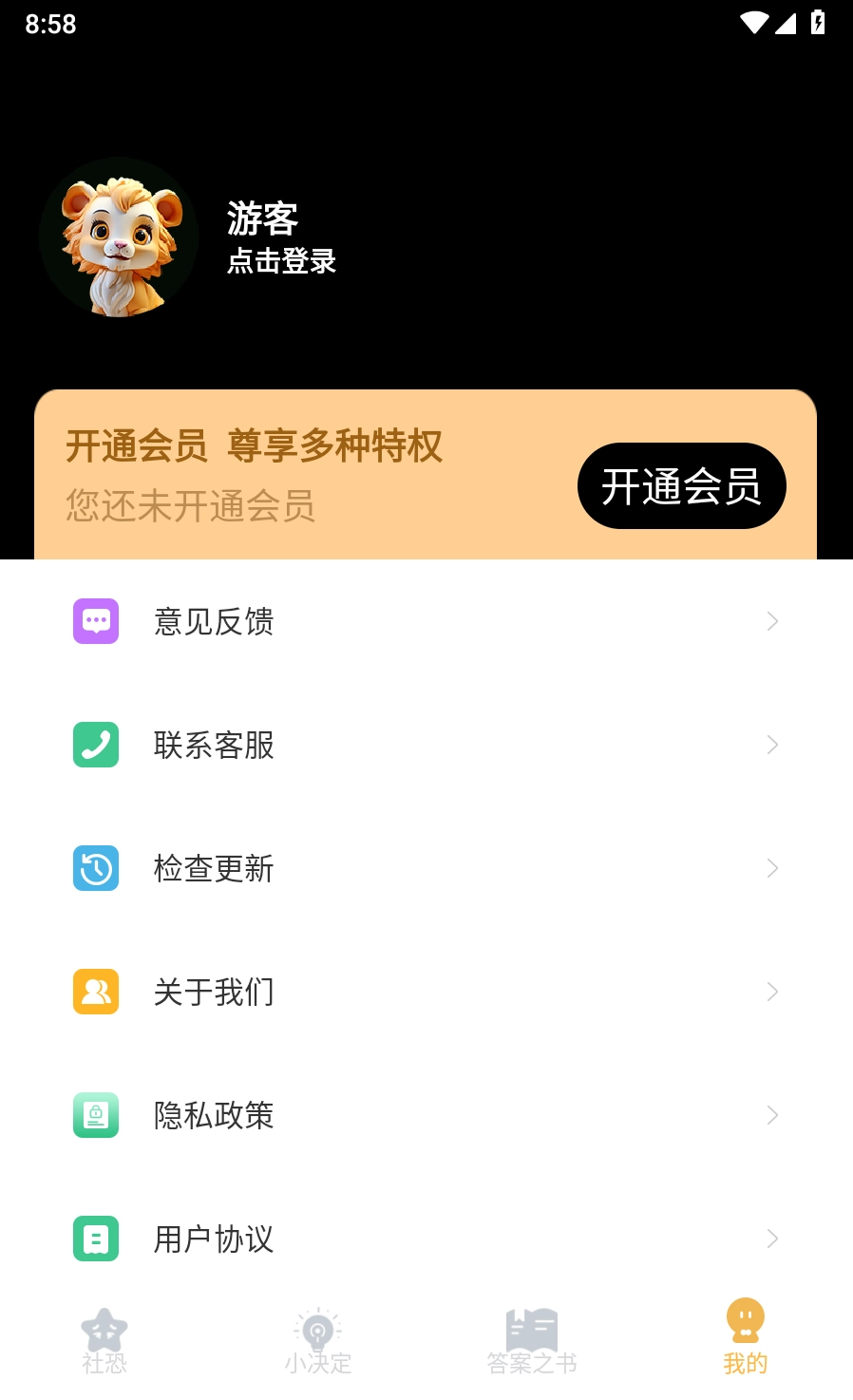Switch to the 小决定 tab
The image size is (853, 1400).
coord(318,1341)
